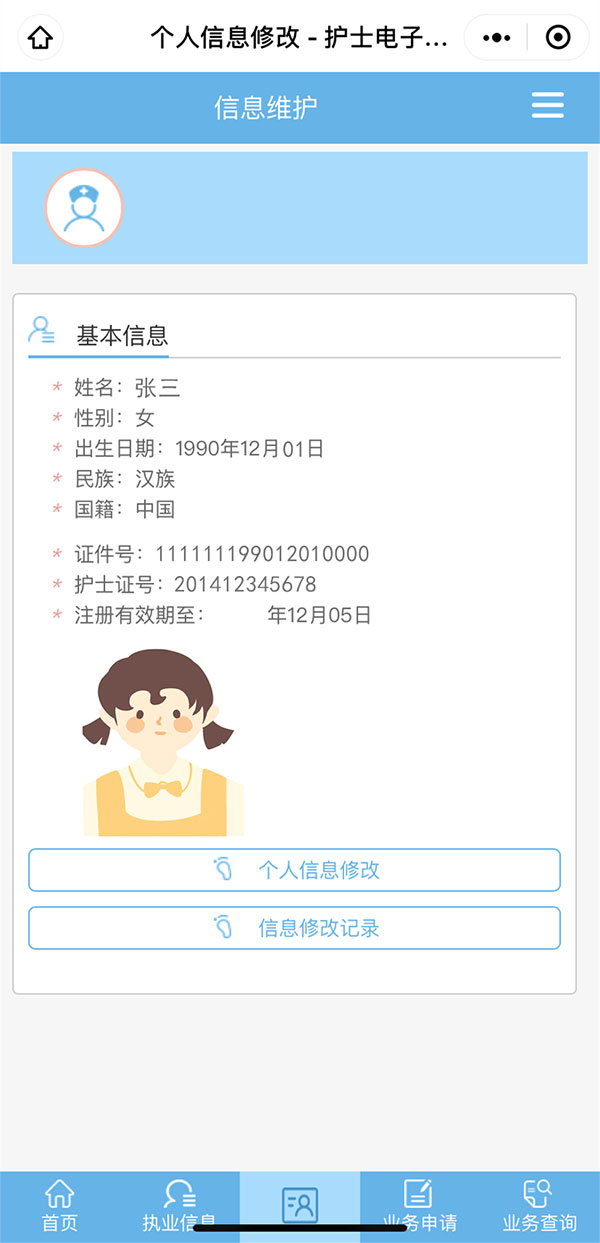Image resolution: width=600 pixels, height=1243 pixels.
Task: View 信息修改记录 history
Action: [294, 928]
